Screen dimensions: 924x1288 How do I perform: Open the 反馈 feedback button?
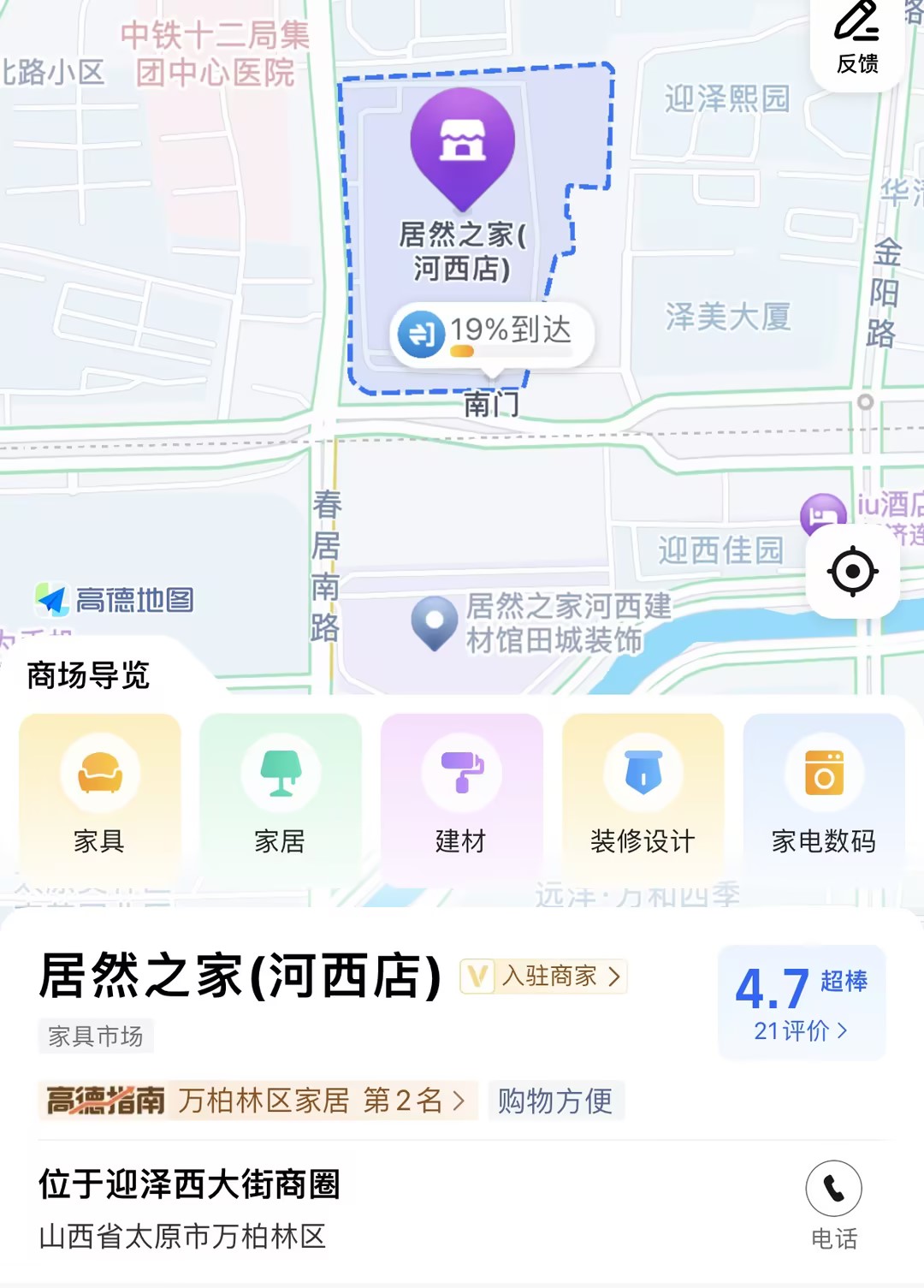pyautogui.click(x=856, y=39)
